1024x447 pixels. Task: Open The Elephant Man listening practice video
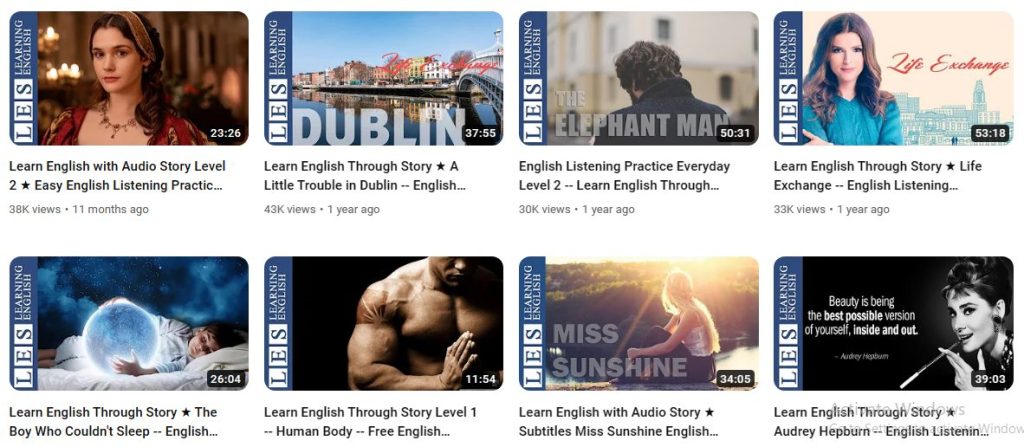(x=638, y=78)
